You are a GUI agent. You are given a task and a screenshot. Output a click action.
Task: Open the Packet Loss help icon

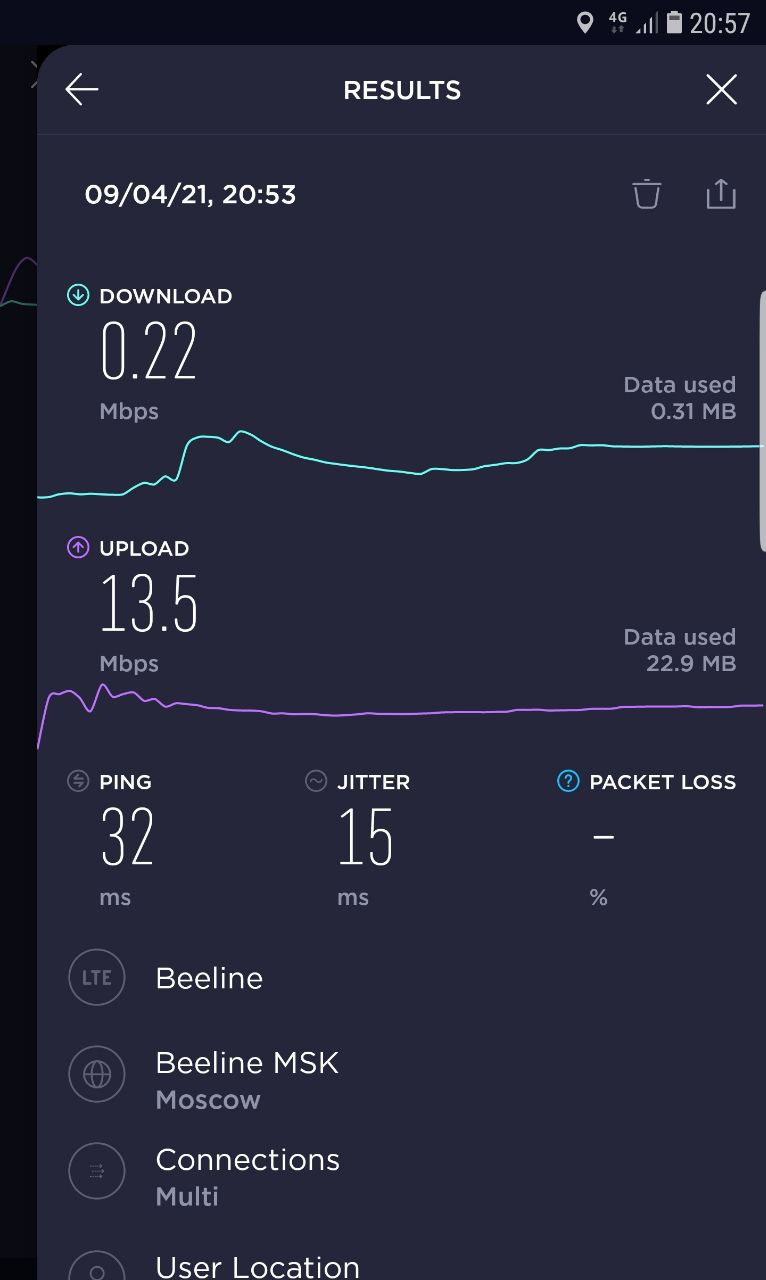(568, 782)
